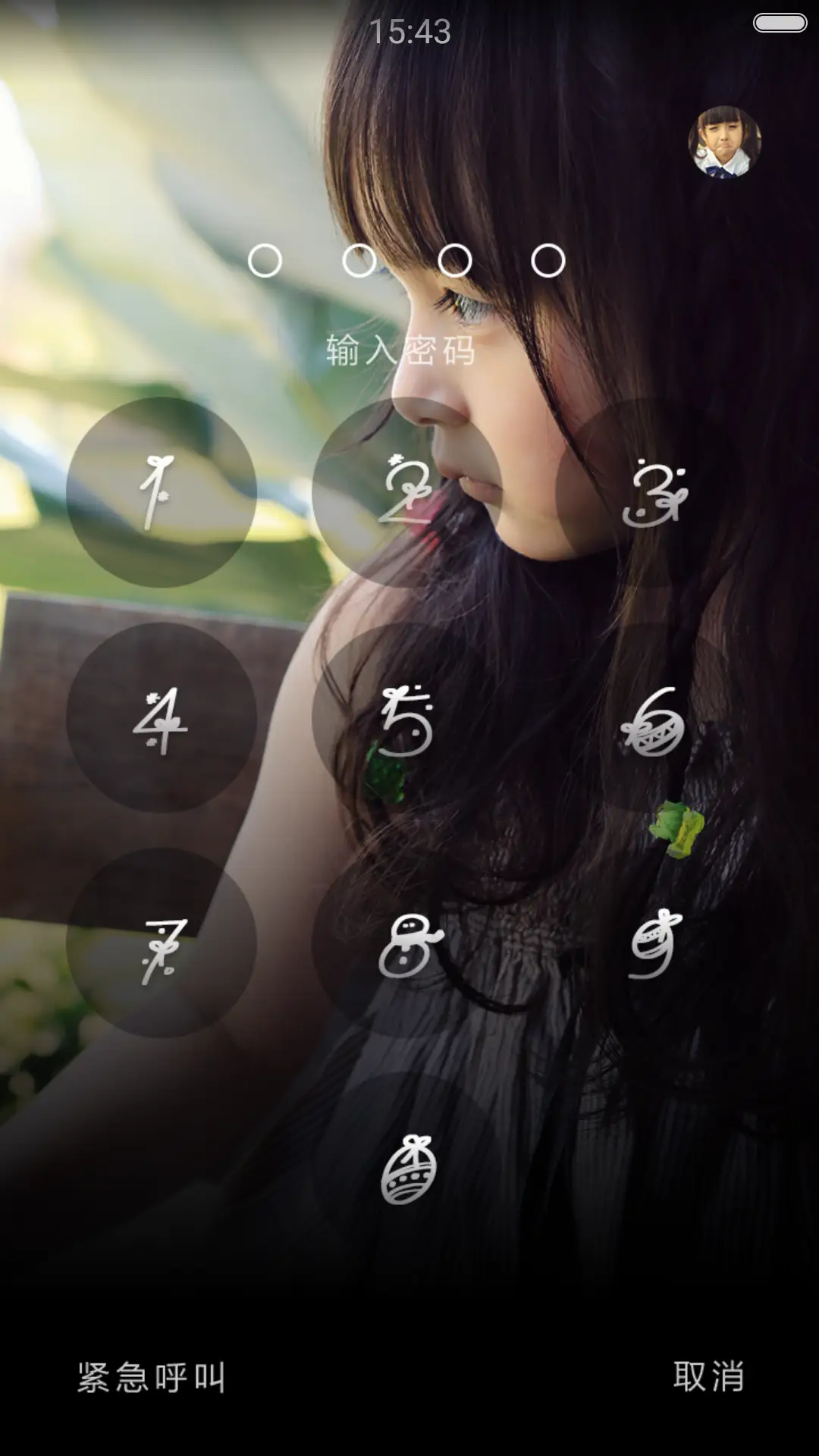Enter digit 8 on the passcode pad
This screenshot has width=819, height=1456.
(x=407, y=943)
